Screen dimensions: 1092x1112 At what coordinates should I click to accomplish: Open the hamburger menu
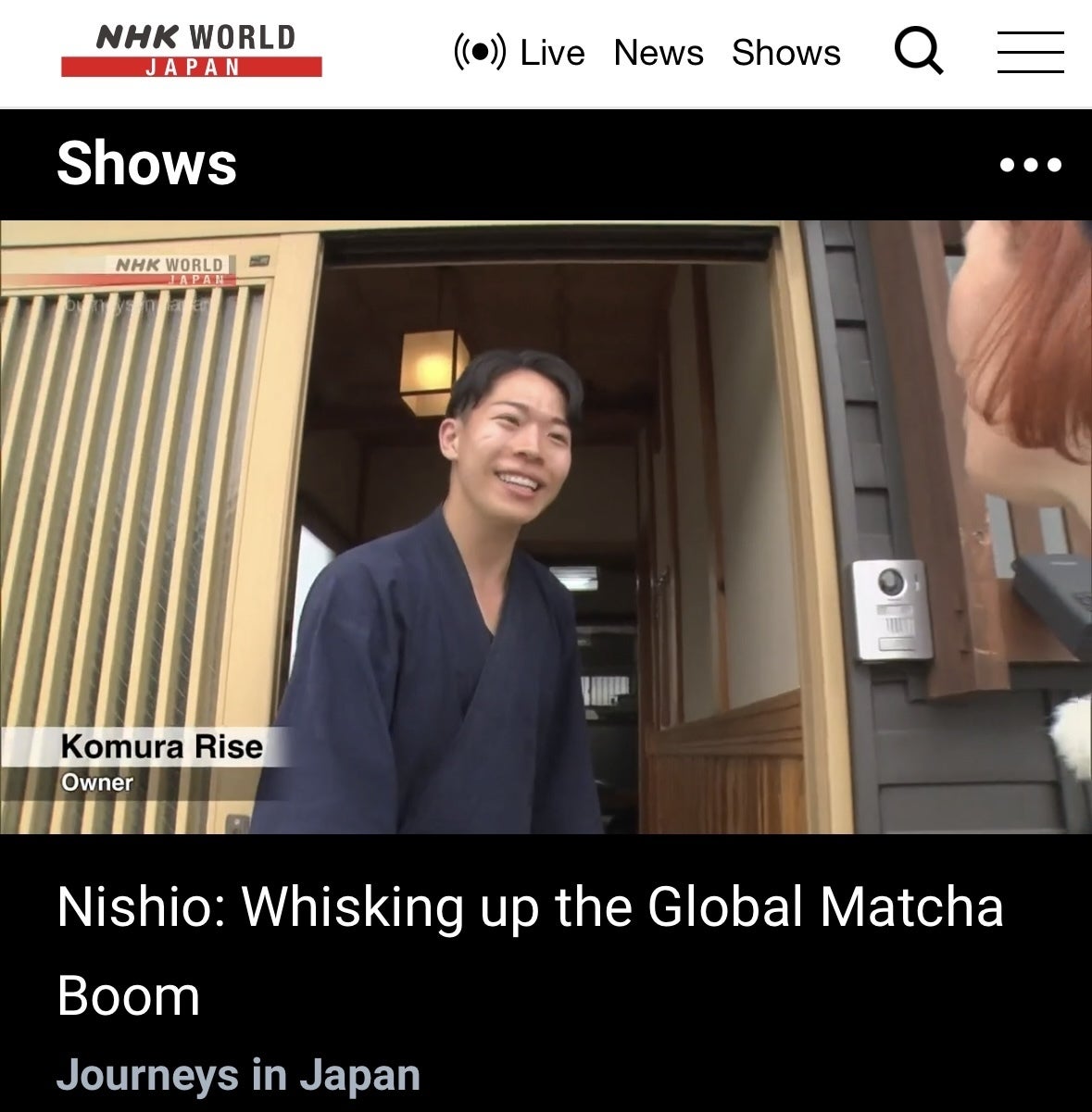[x=1030, y=53]
